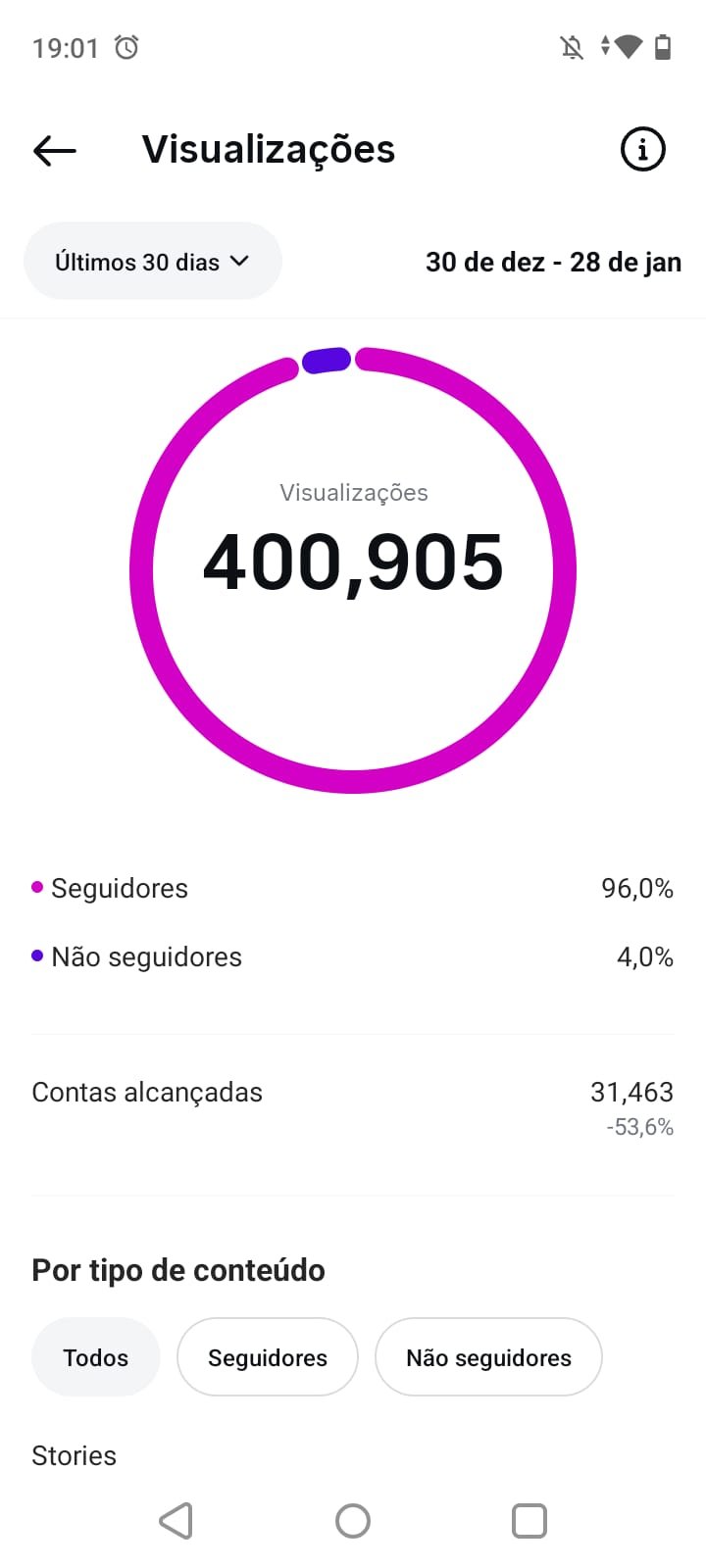Open the system recent apps view
Image resolution: width=706 pixels, height=1568 pixels.
[x=529, y=1521]
